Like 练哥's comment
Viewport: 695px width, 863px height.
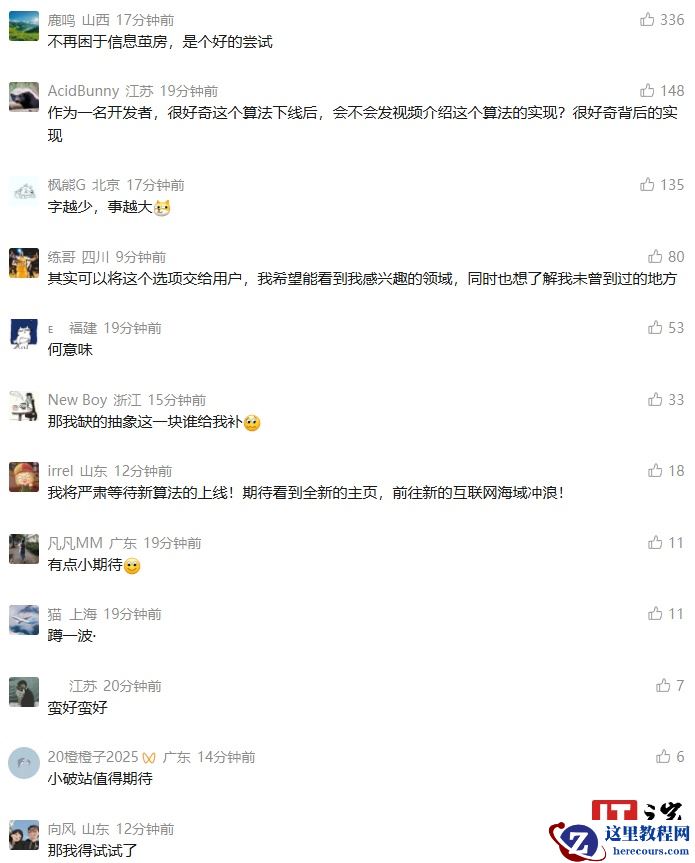click(x=655, y=257)
